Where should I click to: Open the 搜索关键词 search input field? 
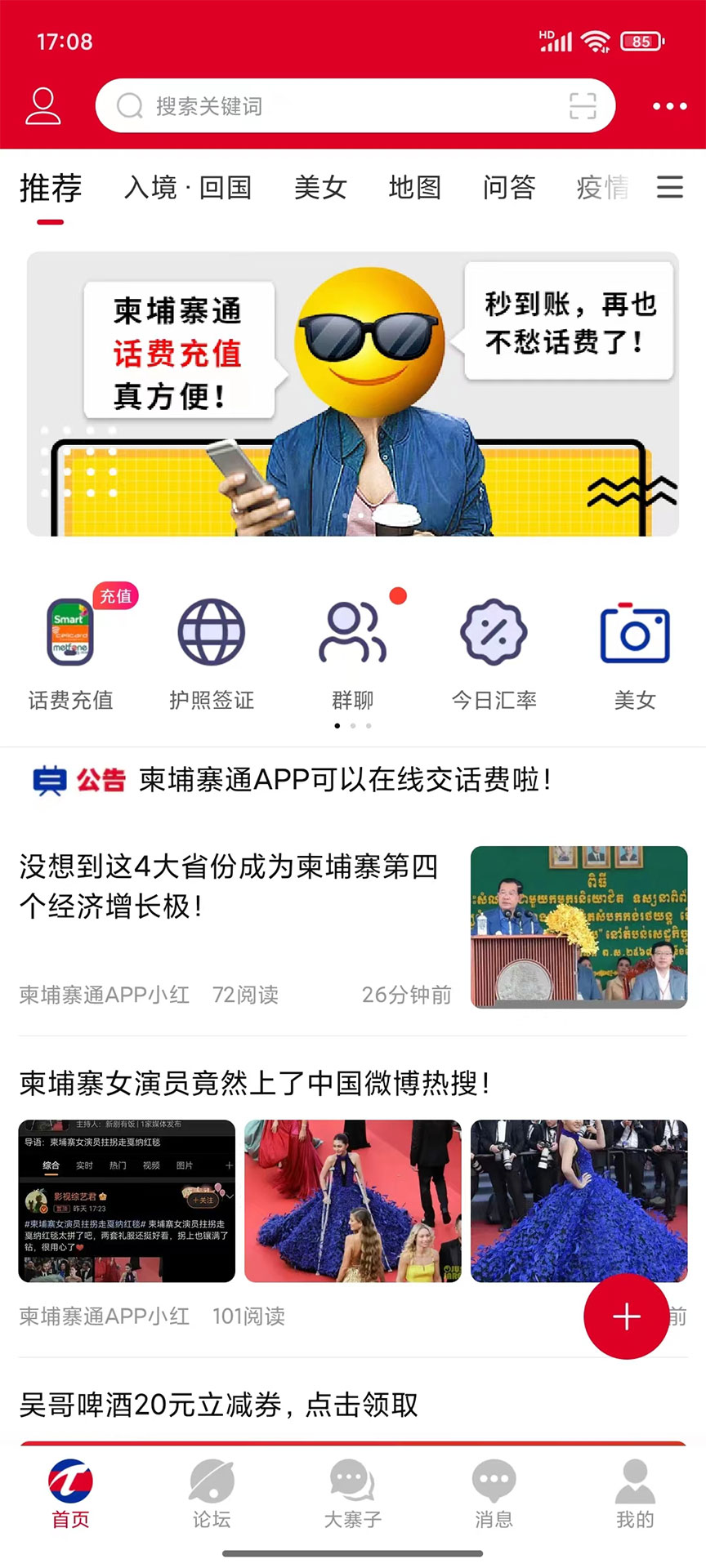[327, 105]
